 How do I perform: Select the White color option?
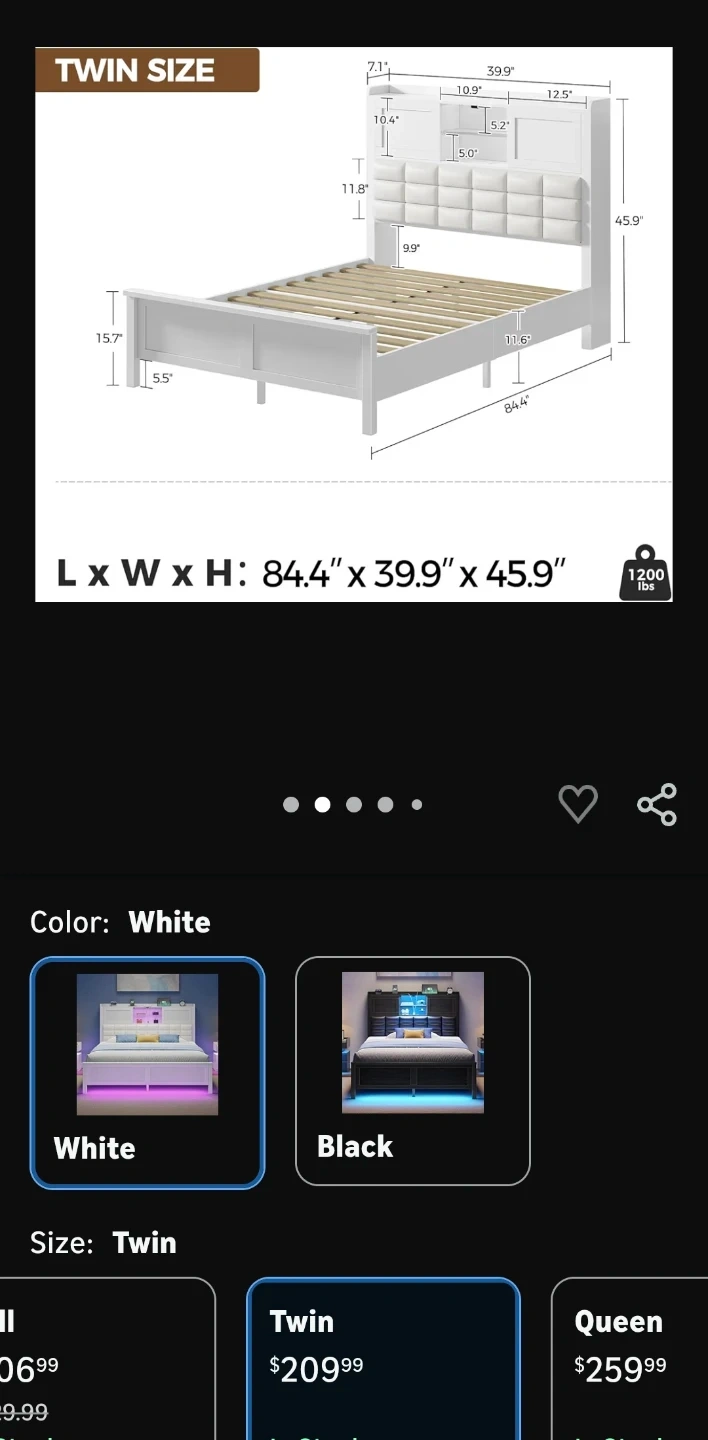[148, 1072]
